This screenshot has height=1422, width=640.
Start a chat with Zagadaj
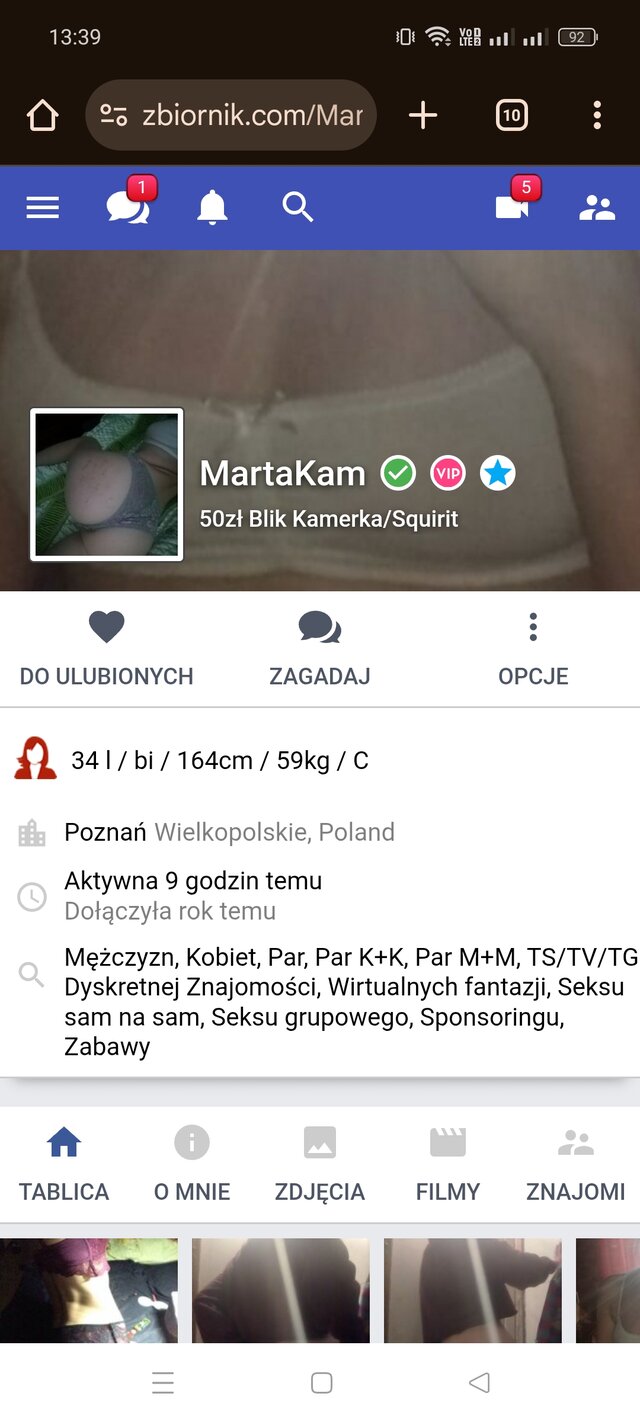coord(320,649)
